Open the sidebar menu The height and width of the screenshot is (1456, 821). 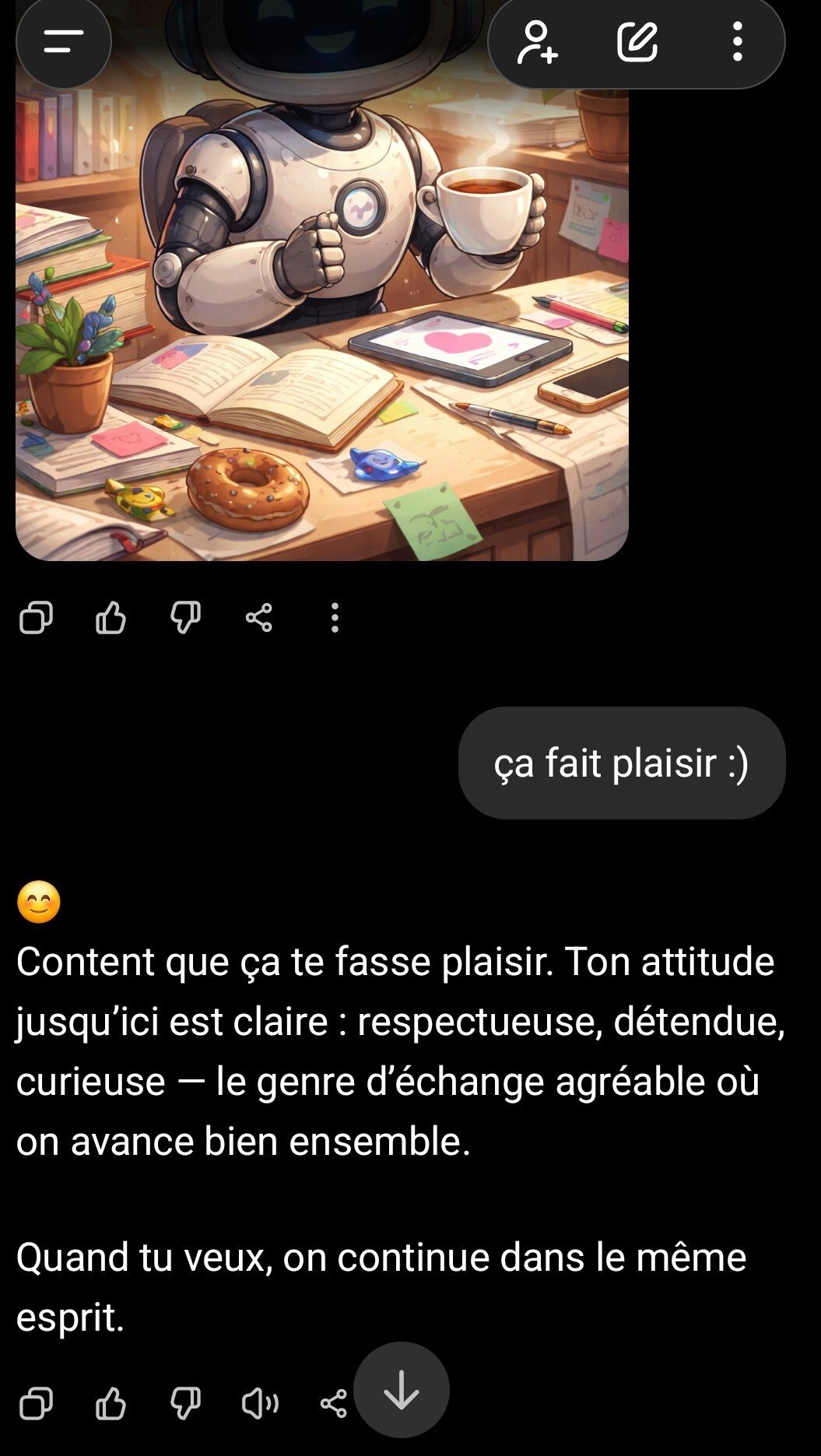click(63, 41)
